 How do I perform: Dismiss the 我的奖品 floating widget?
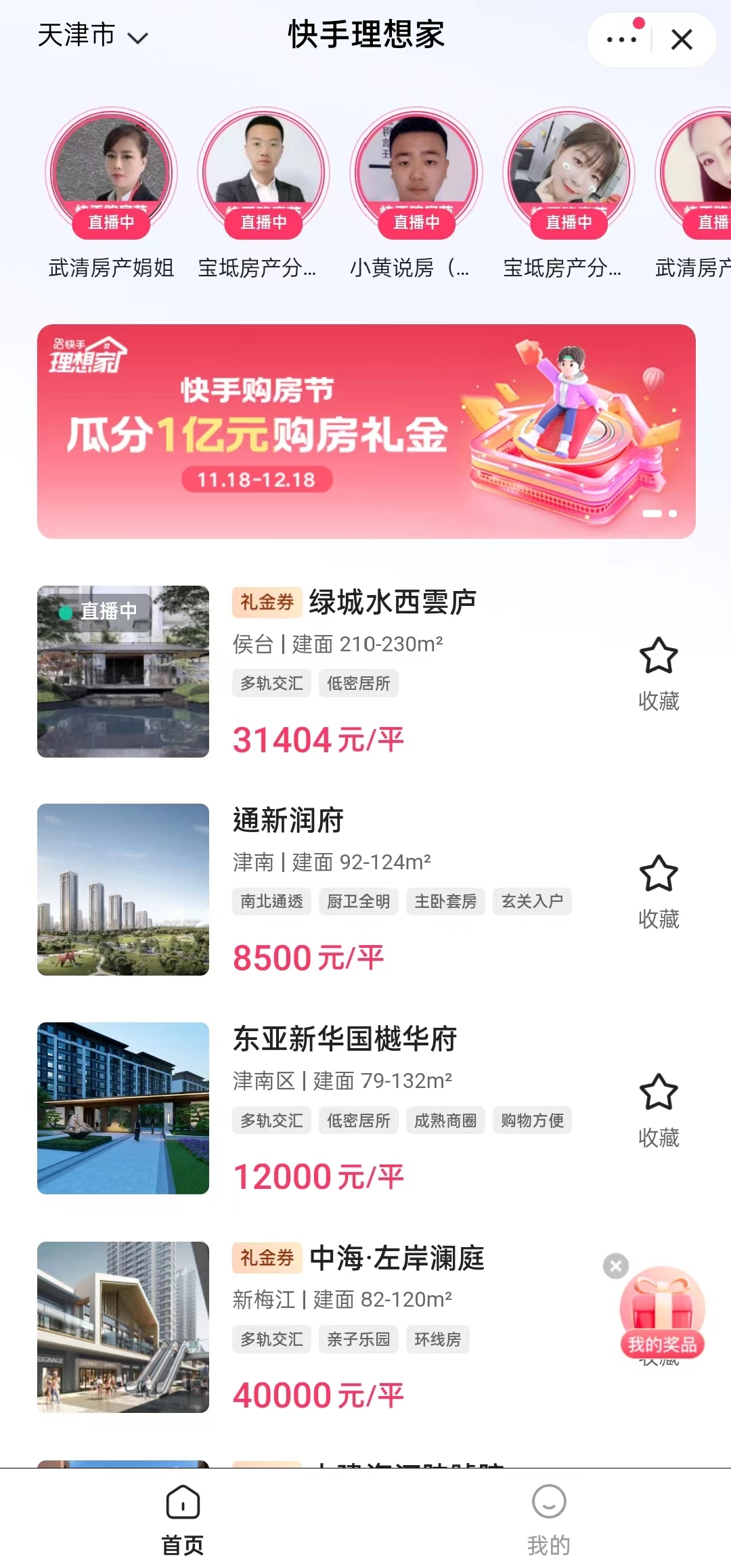click(x=616, y=1265)
